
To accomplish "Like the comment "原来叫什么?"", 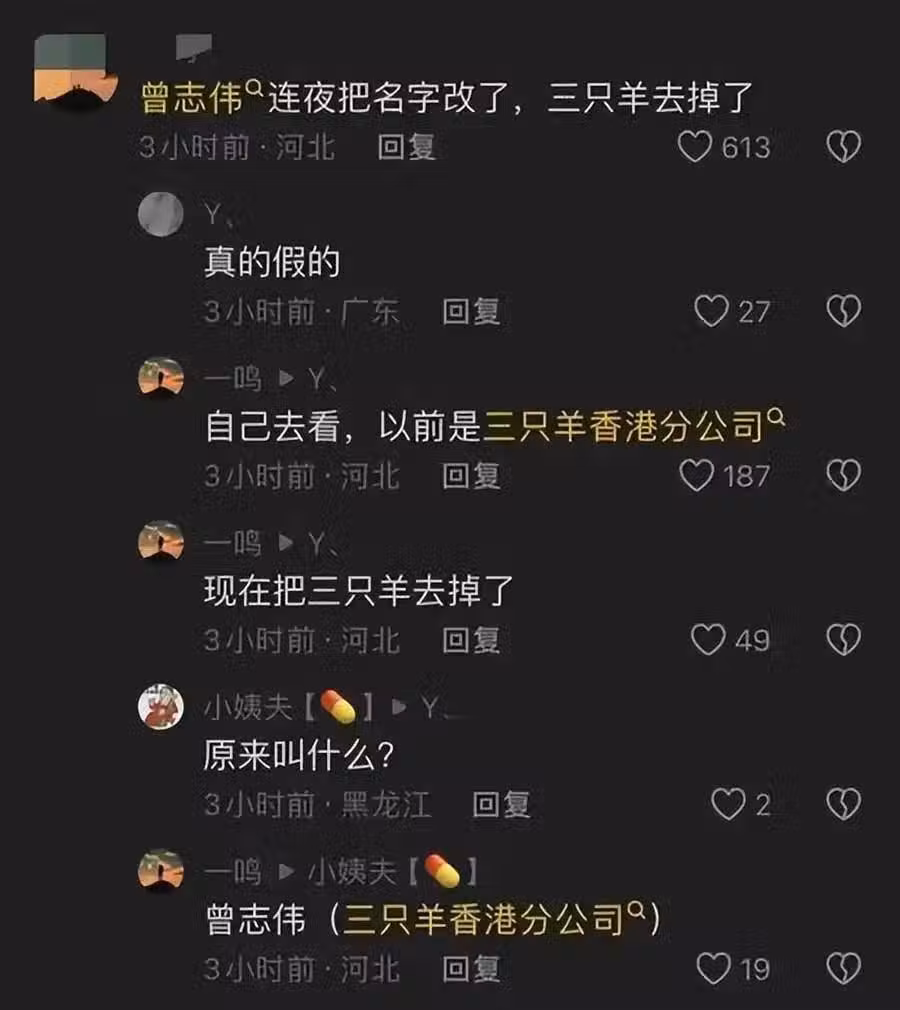I will pos(727,804).
